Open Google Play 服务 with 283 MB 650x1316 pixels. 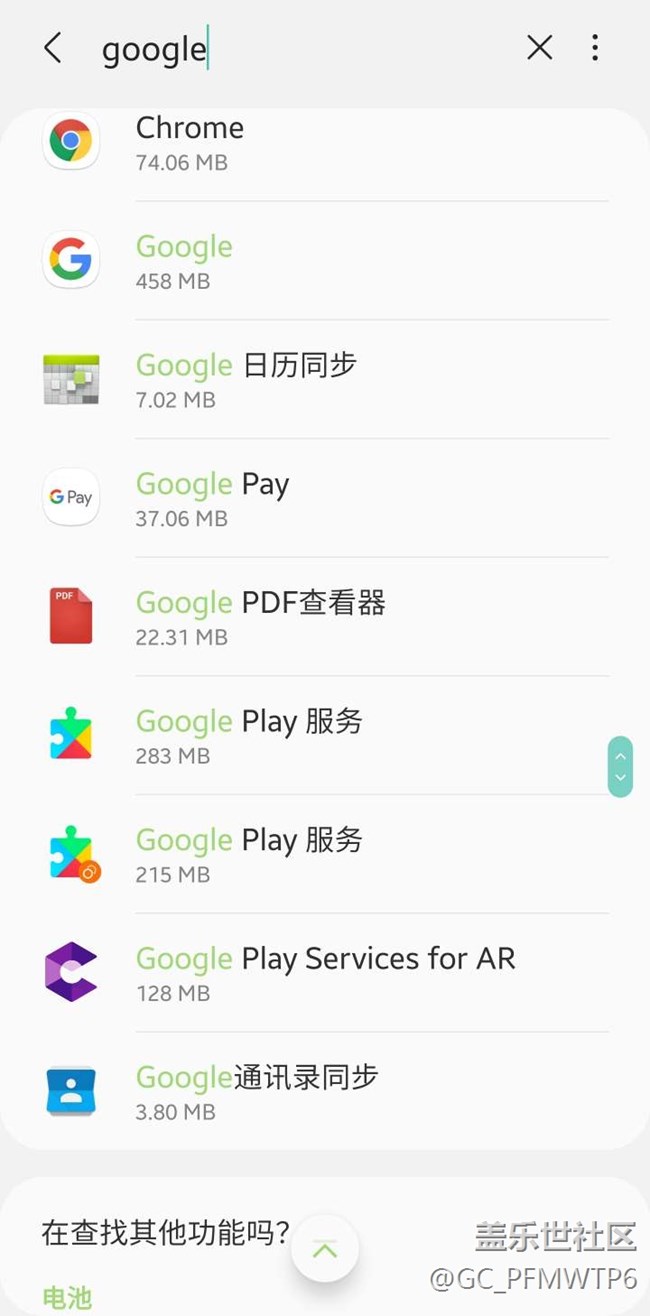[x=325, y=736]
